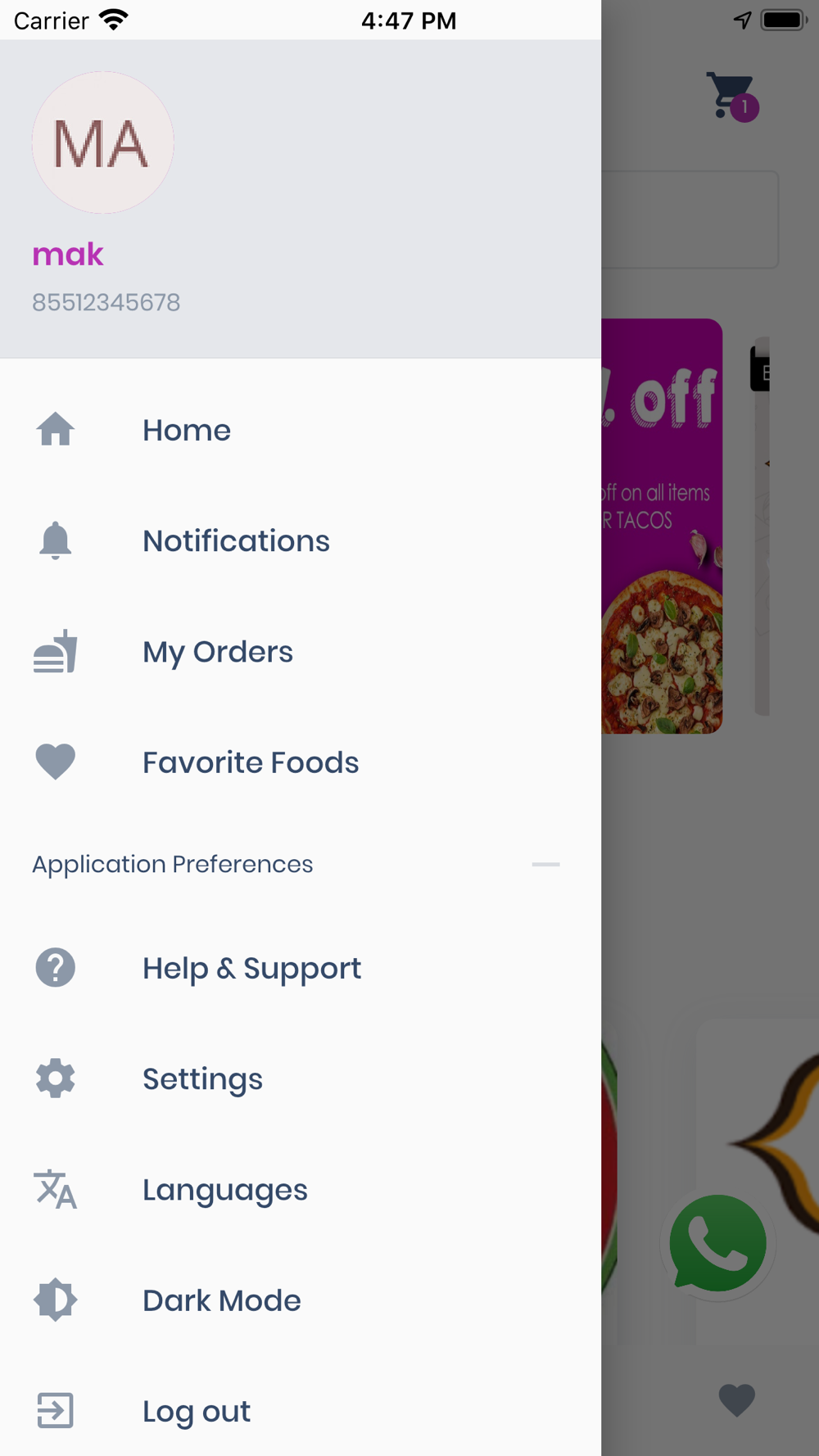The width and height of the screenshot is (819, 1456).
Task: Tap the WhatsApp chat button
Action: 717,1243
